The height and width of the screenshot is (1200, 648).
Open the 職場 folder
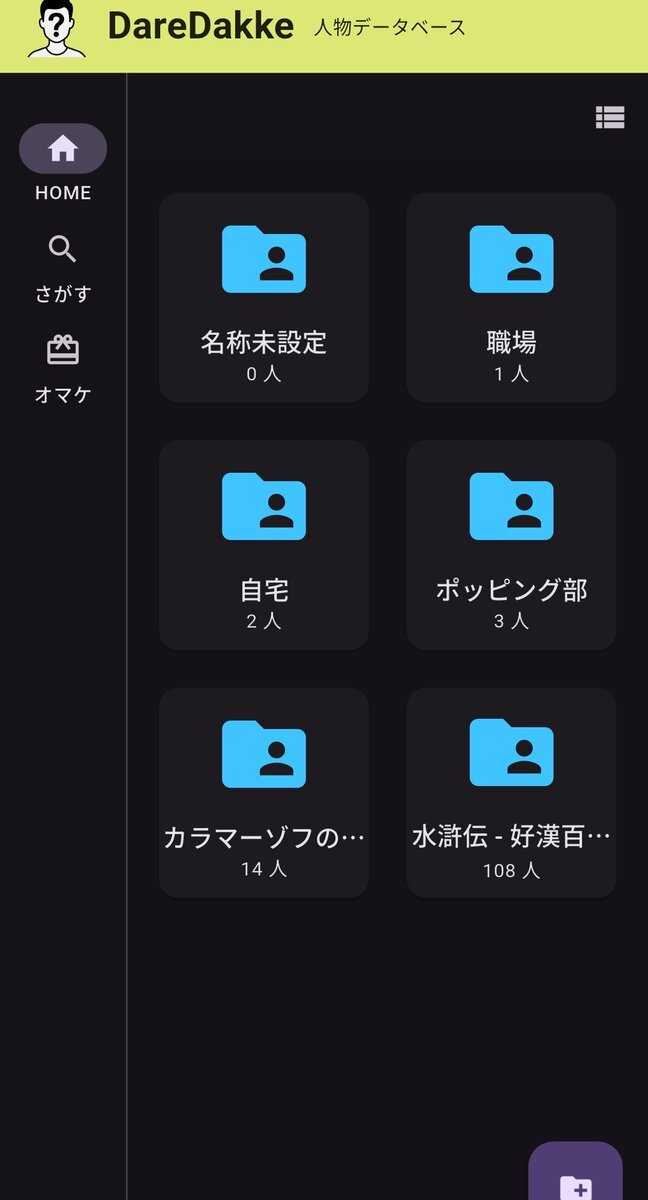[511, 297]
